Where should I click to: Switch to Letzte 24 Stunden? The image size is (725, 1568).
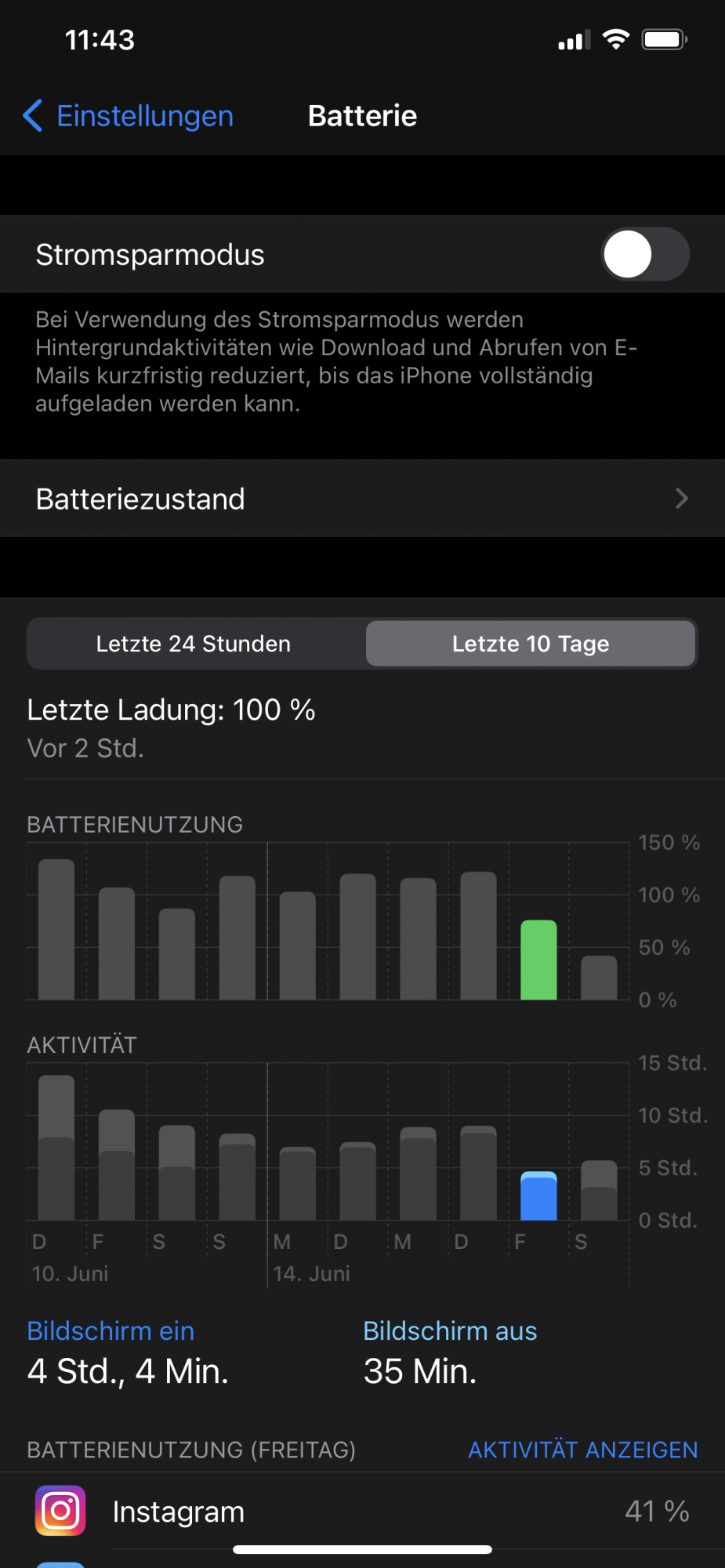pyautogui.click(x=194, y=644)
